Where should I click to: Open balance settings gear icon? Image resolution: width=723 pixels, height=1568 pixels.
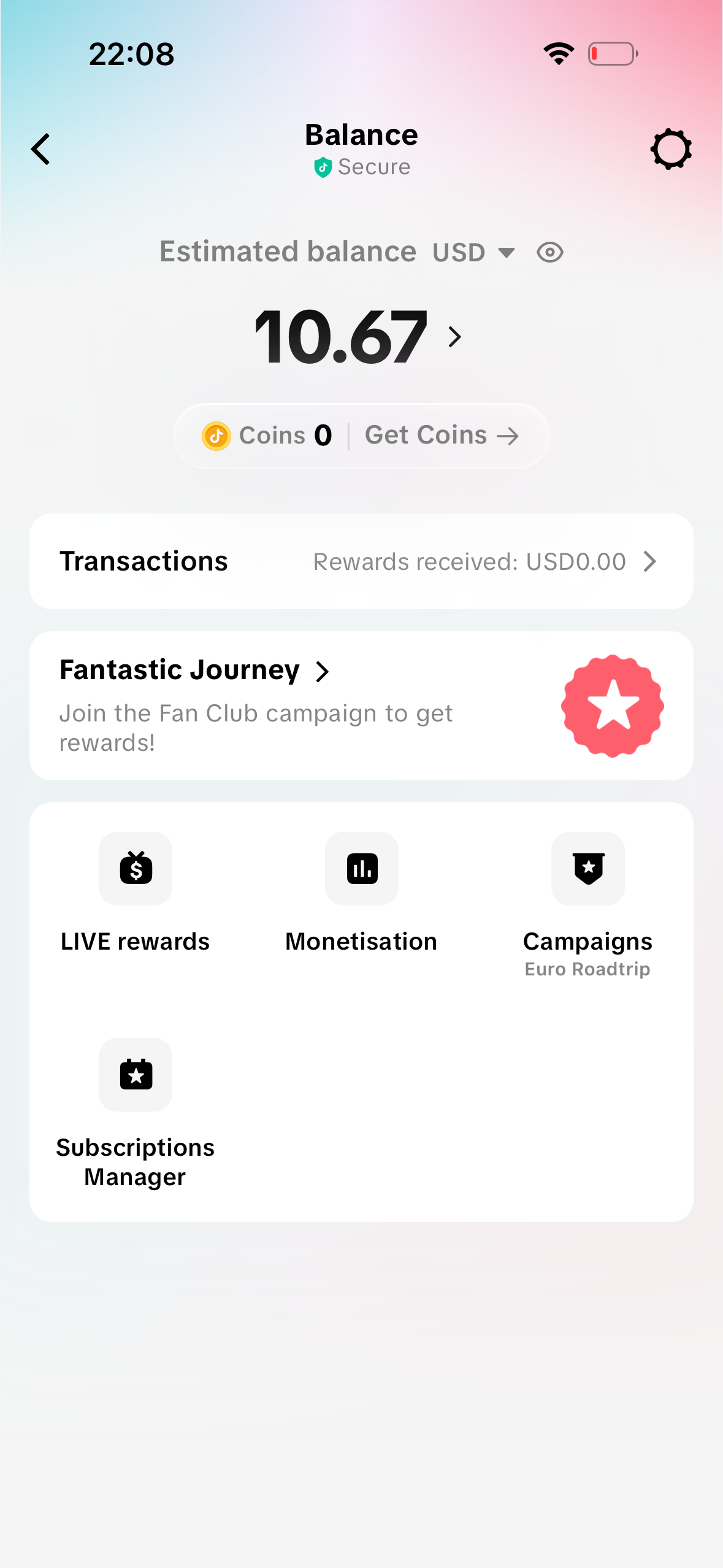(671, 149)
